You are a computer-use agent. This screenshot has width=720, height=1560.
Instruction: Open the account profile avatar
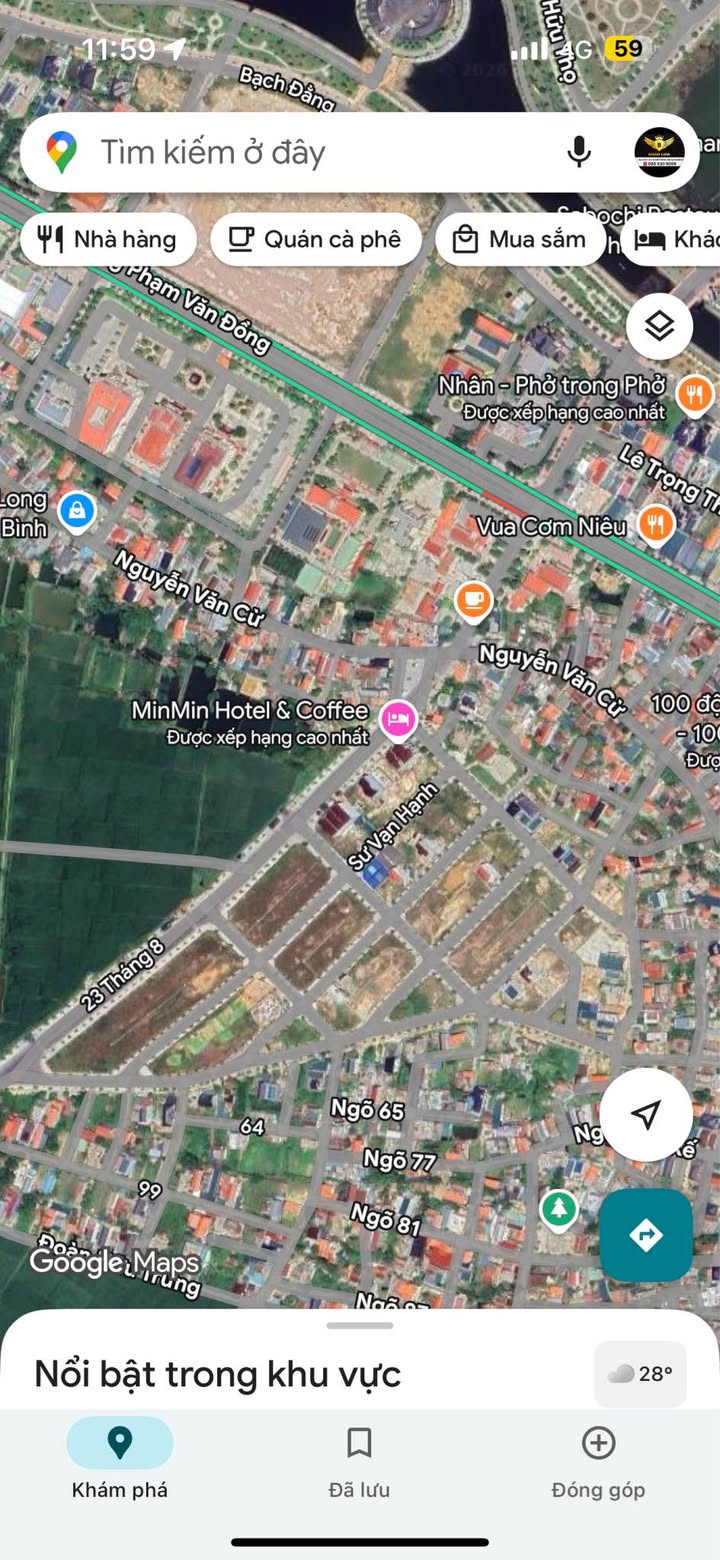(x=660, y=152)
